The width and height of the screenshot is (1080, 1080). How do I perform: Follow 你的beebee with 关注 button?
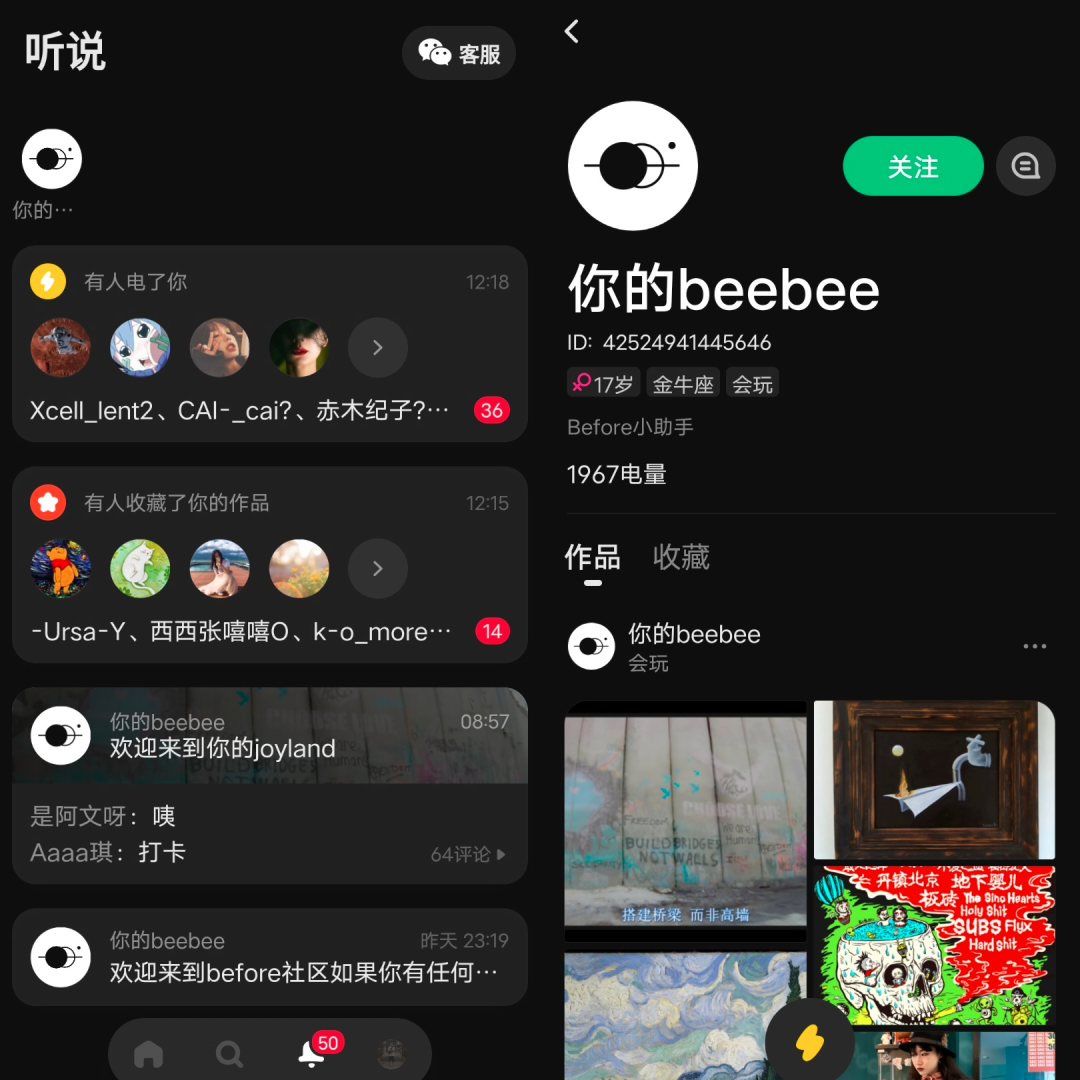912,166
